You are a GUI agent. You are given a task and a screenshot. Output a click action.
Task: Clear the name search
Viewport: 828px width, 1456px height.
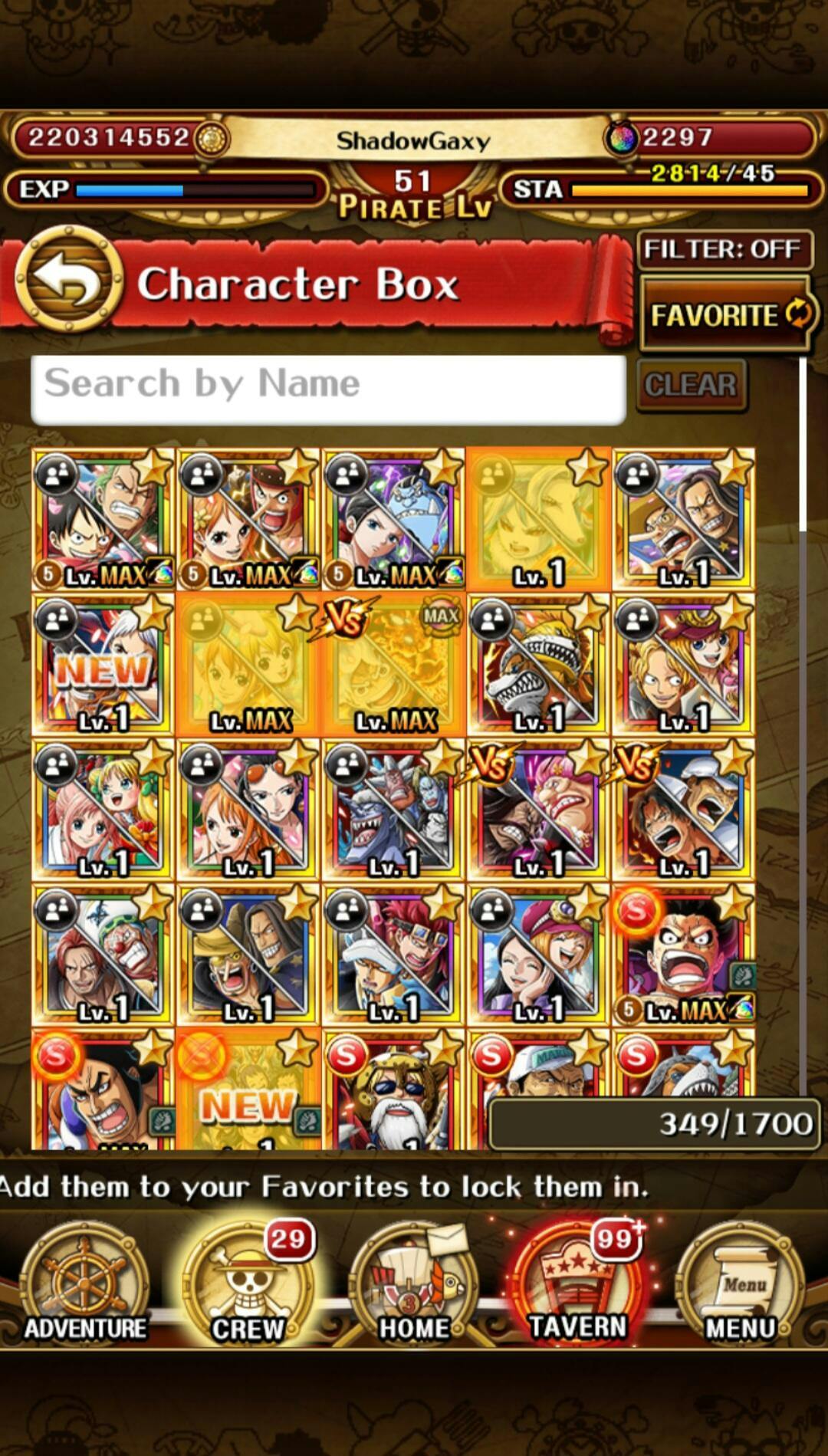point(691,385)
